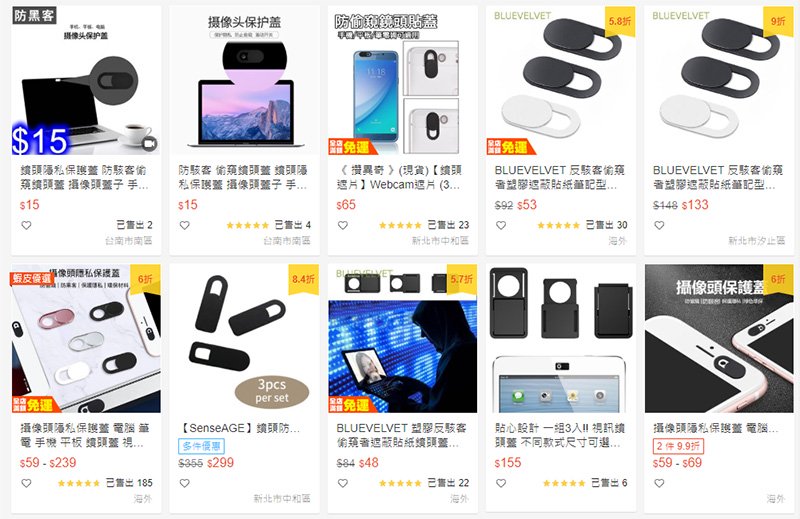Screen dimensions: 800x519
Task: Favorite the 貼心設計 $155 product
Action: [x=501, y=483]
